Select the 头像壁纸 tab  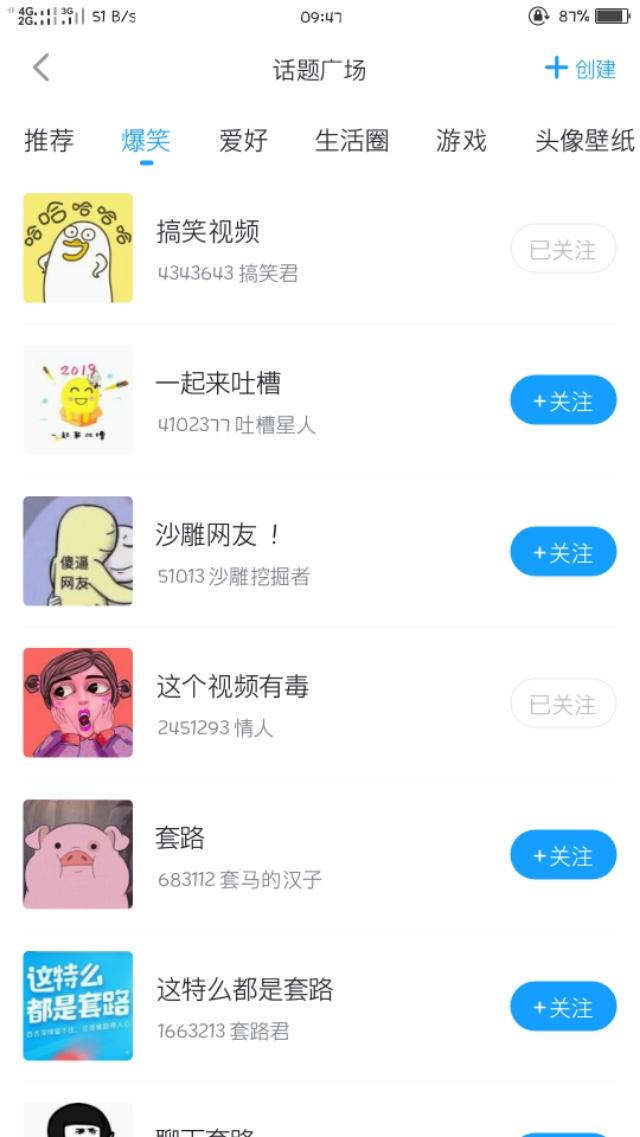(x=585, y=140)
